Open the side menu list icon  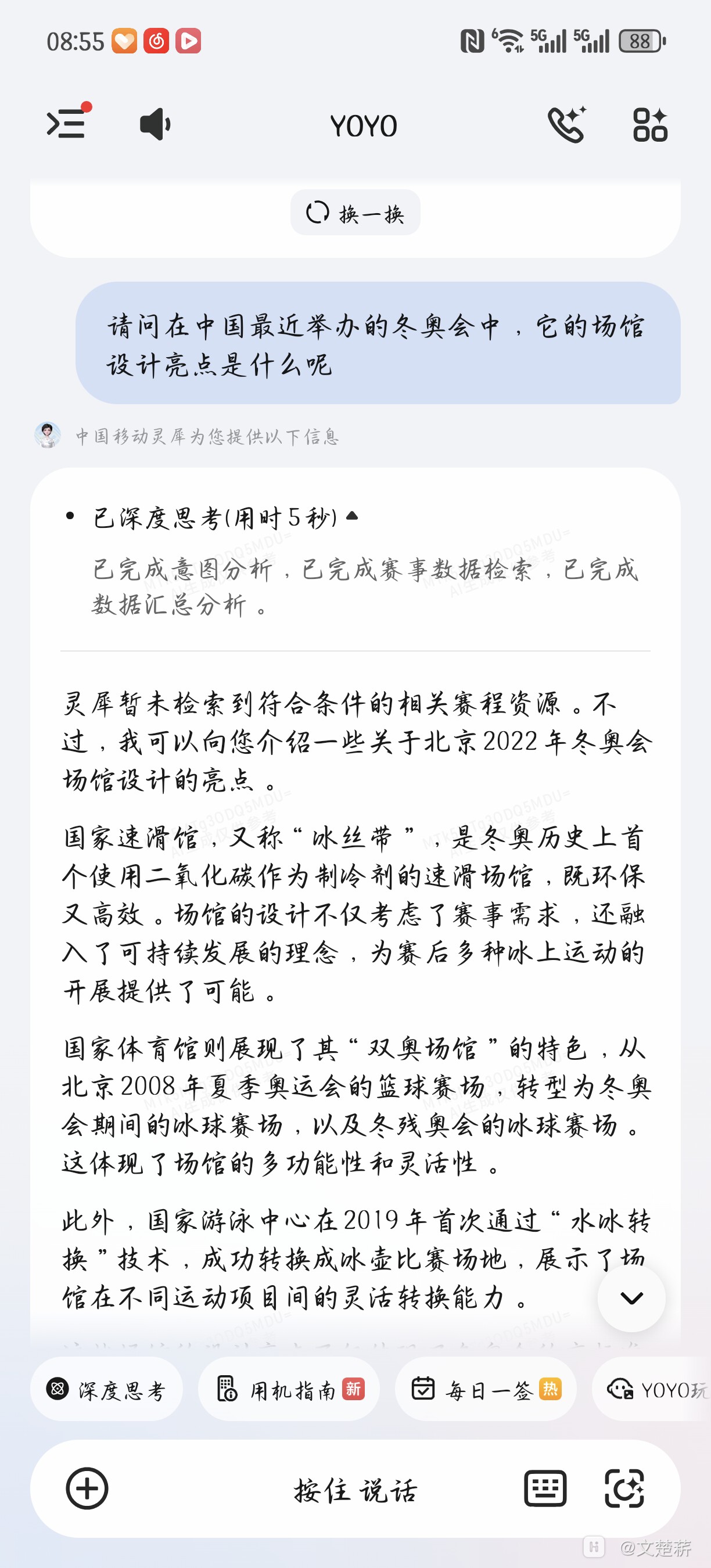click(x=67, y=124)
